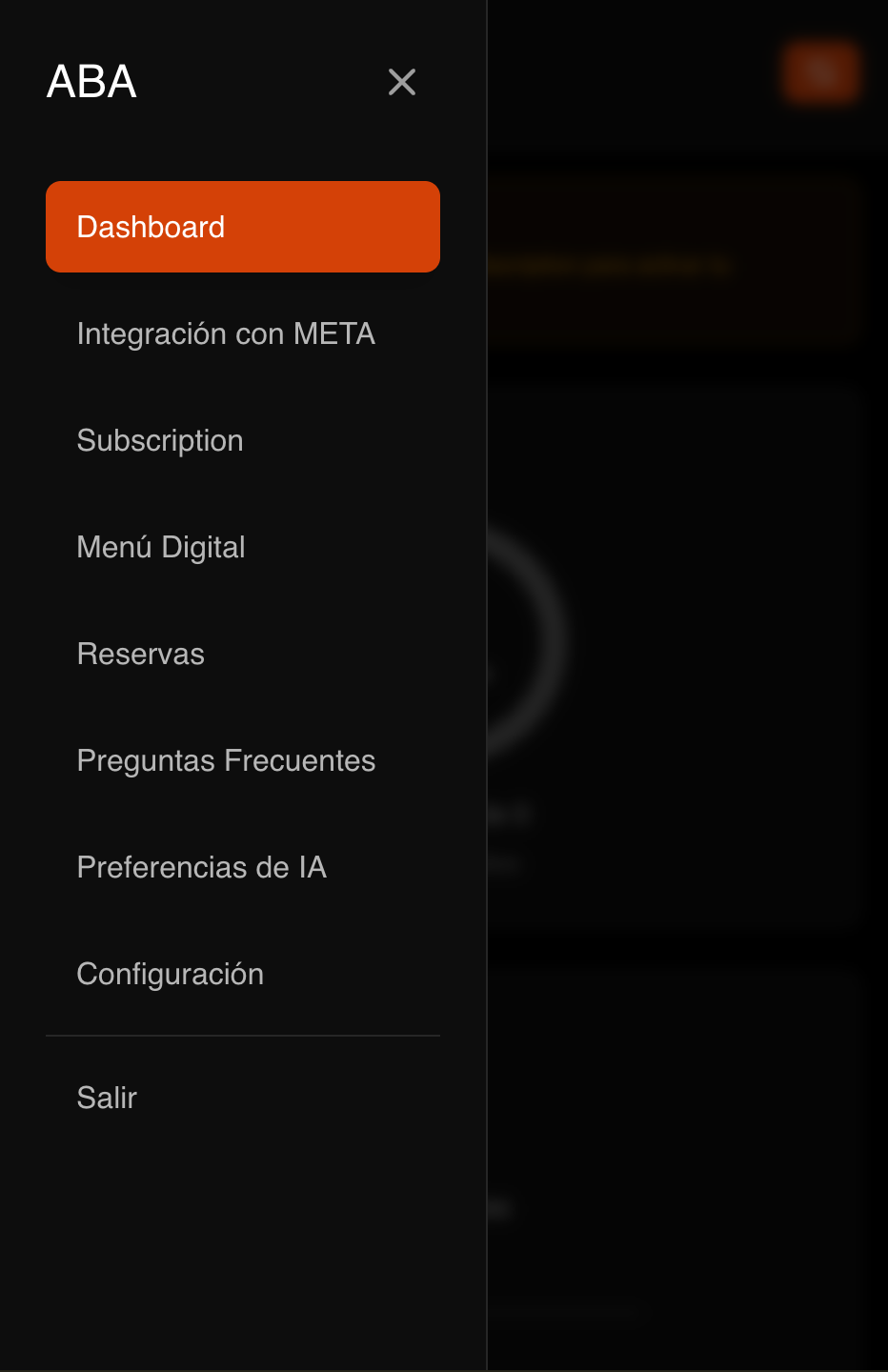This screenshot has height=1372, width=888.
Task: Close the ABA navigation drawer
Action: pos(402,82)
